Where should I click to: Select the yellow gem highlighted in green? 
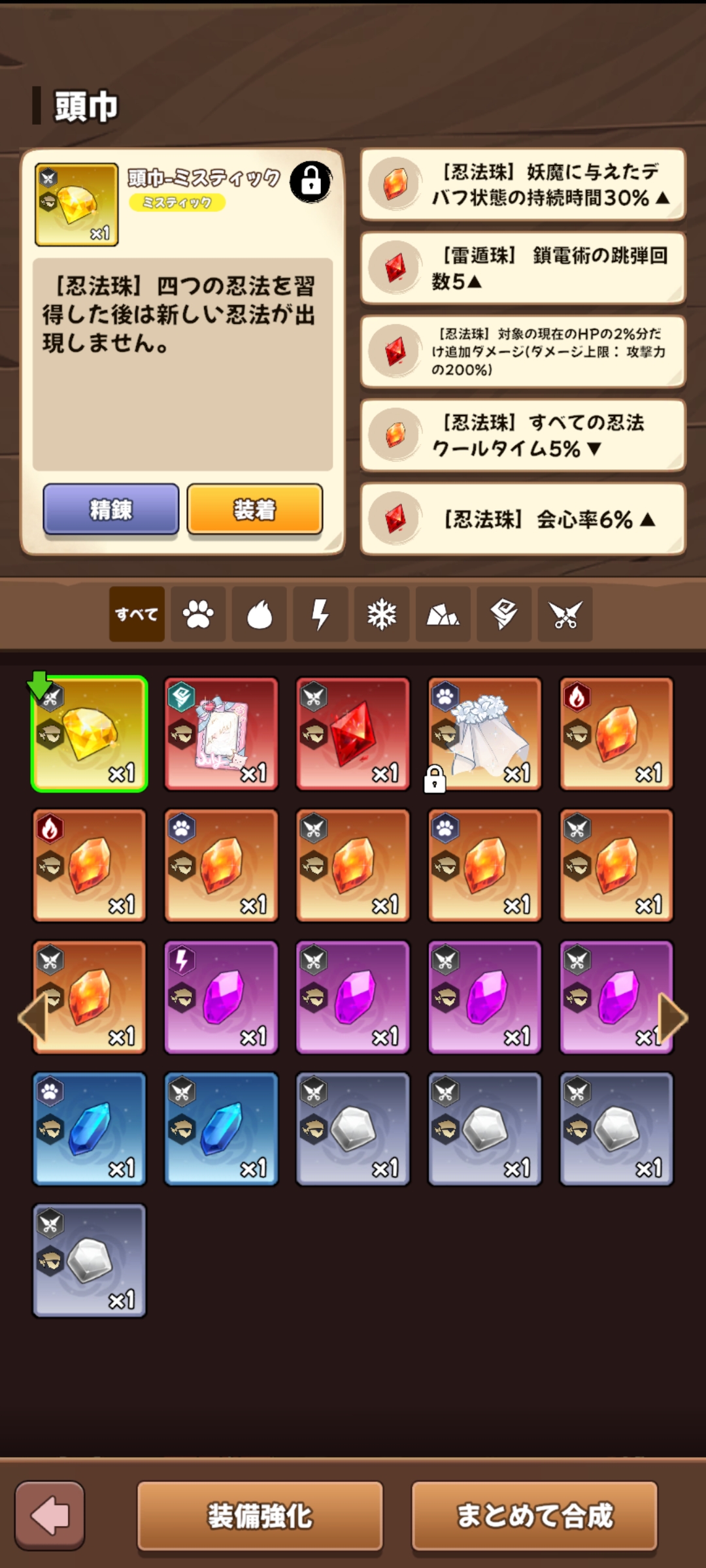click(x=90, y=734)
